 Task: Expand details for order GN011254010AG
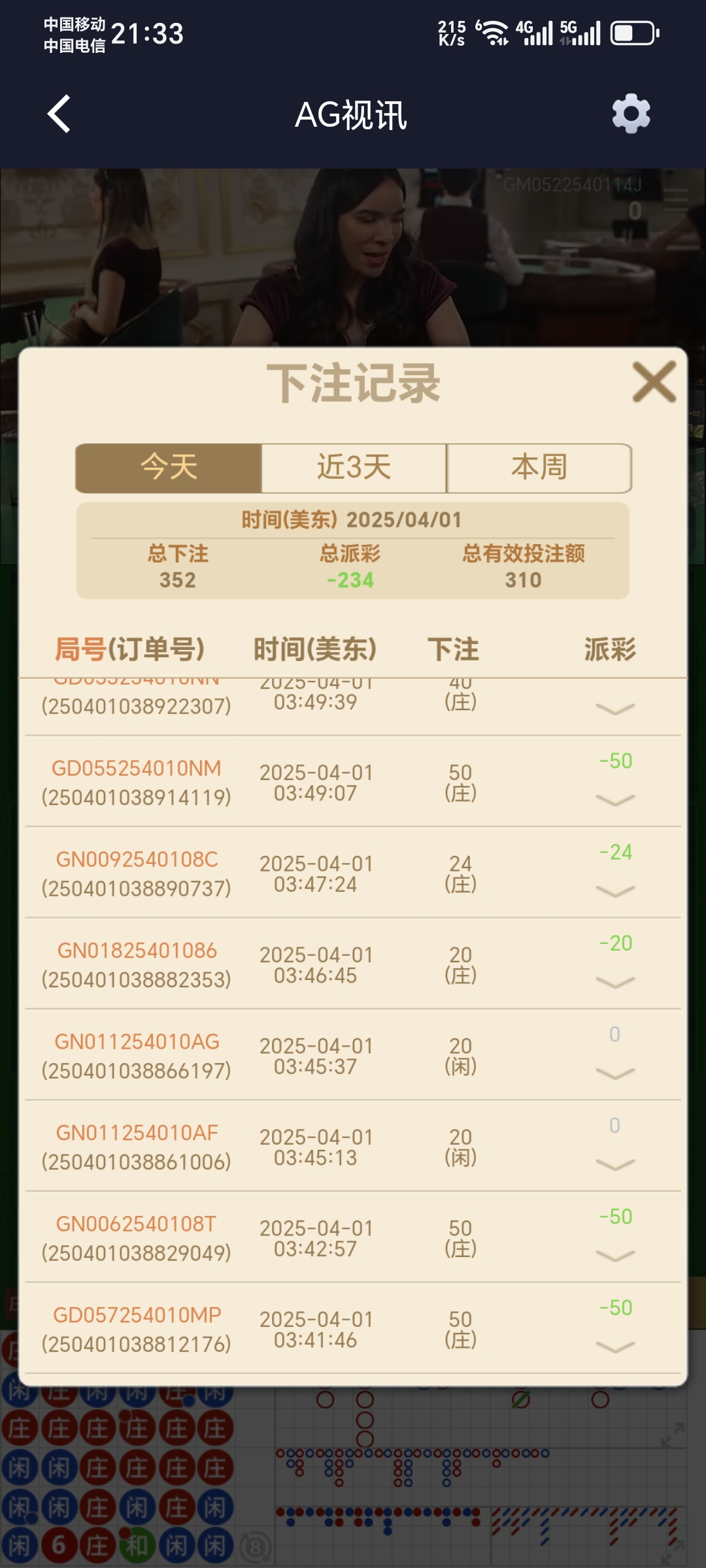click(615, 1074)
